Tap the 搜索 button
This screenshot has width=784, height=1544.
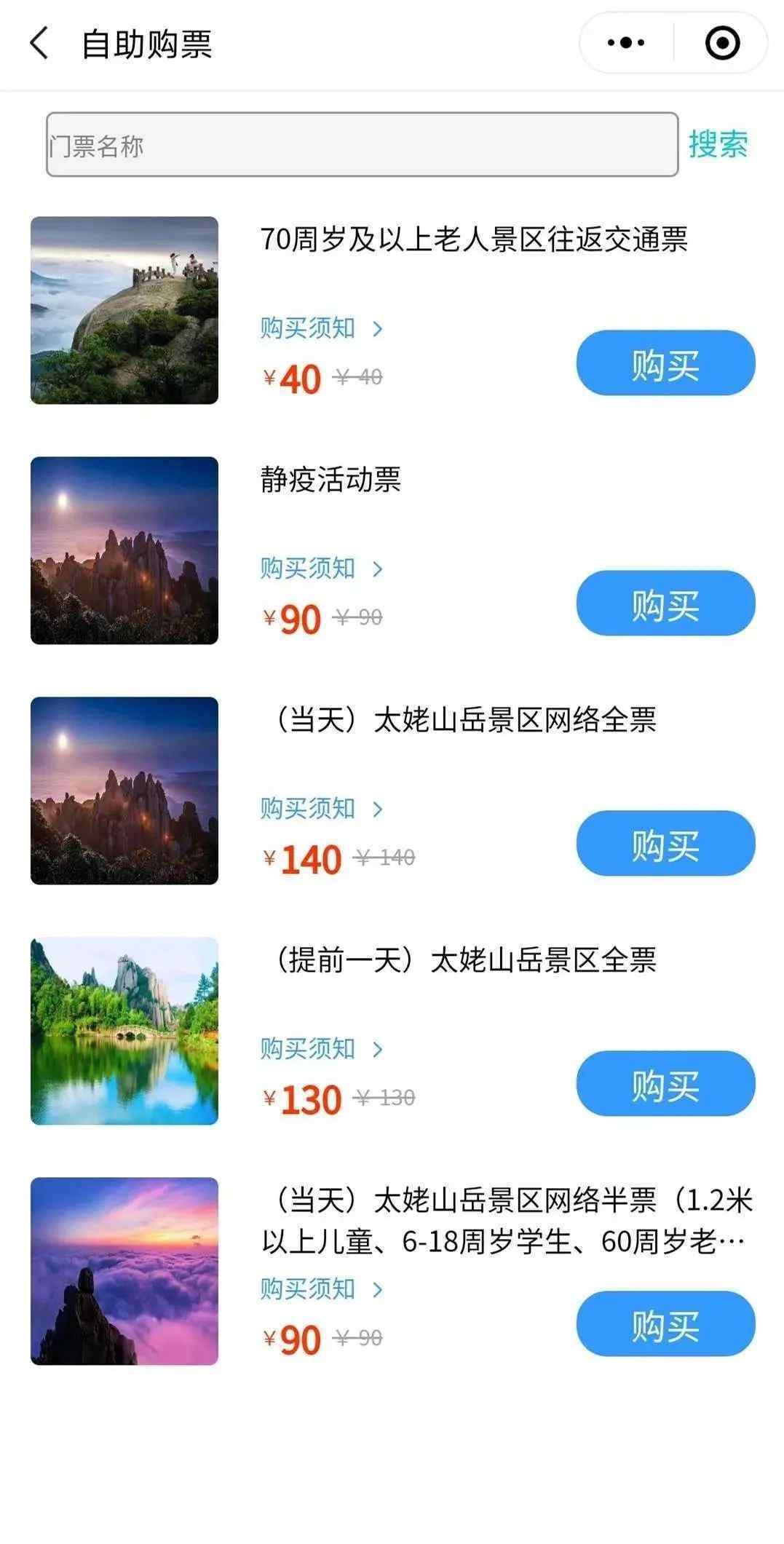coord(718,144)
